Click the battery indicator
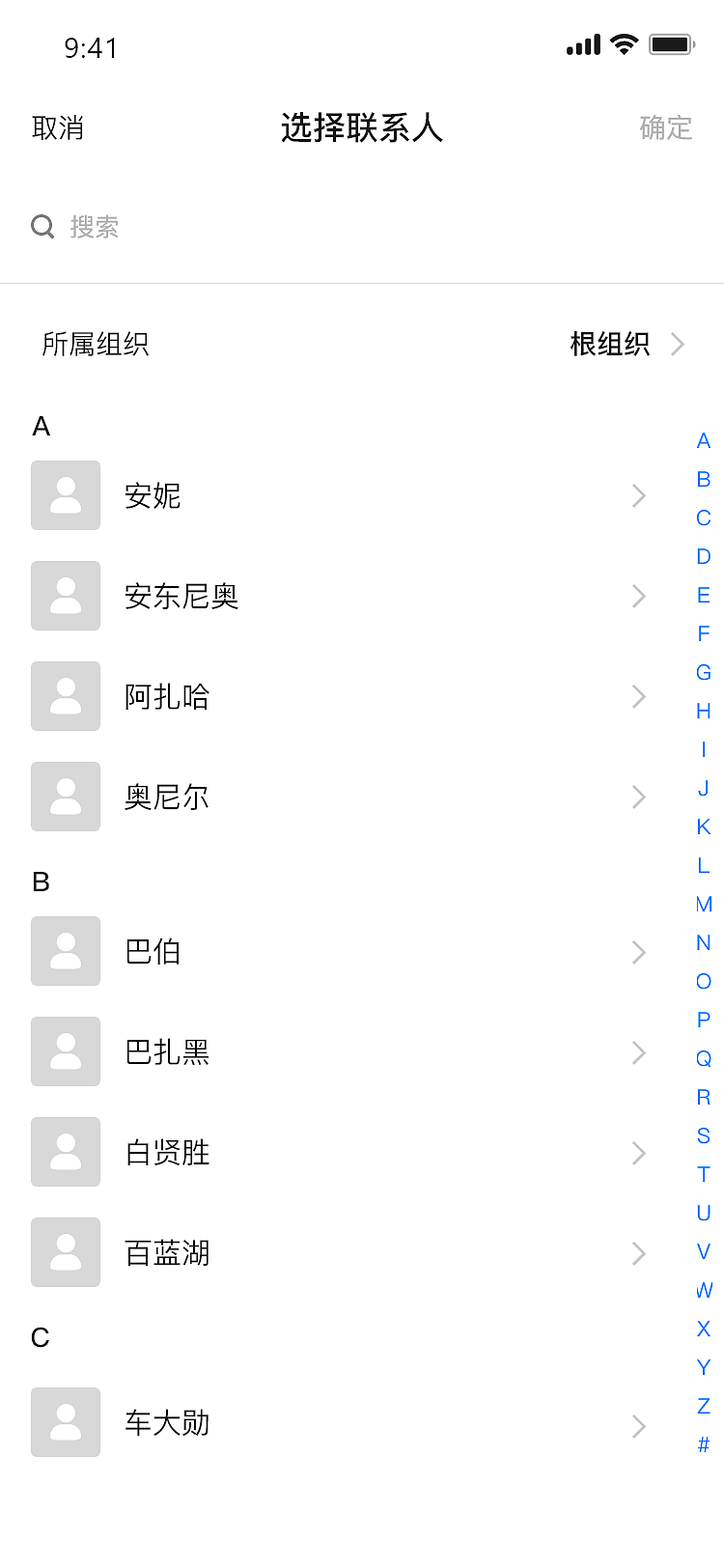 [x=670, y=42]
